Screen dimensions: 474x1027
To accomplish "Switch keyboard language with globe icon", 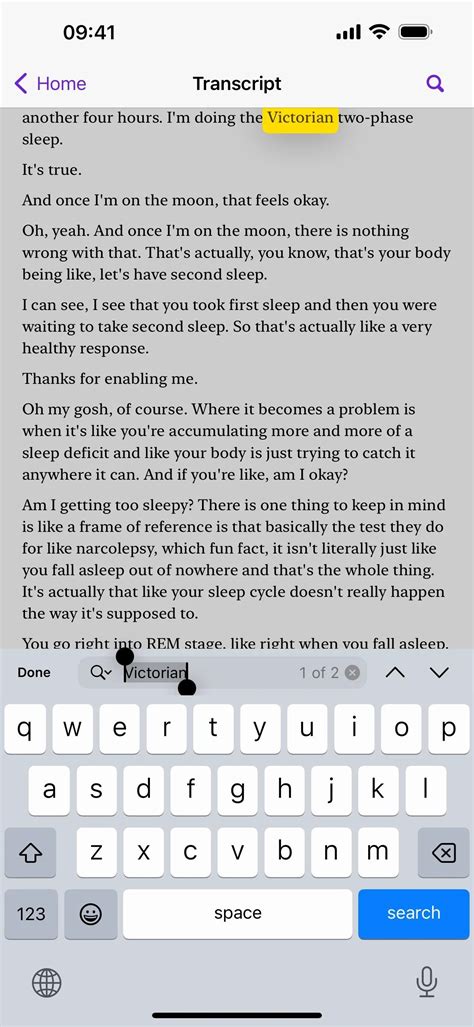I will 46,982.
